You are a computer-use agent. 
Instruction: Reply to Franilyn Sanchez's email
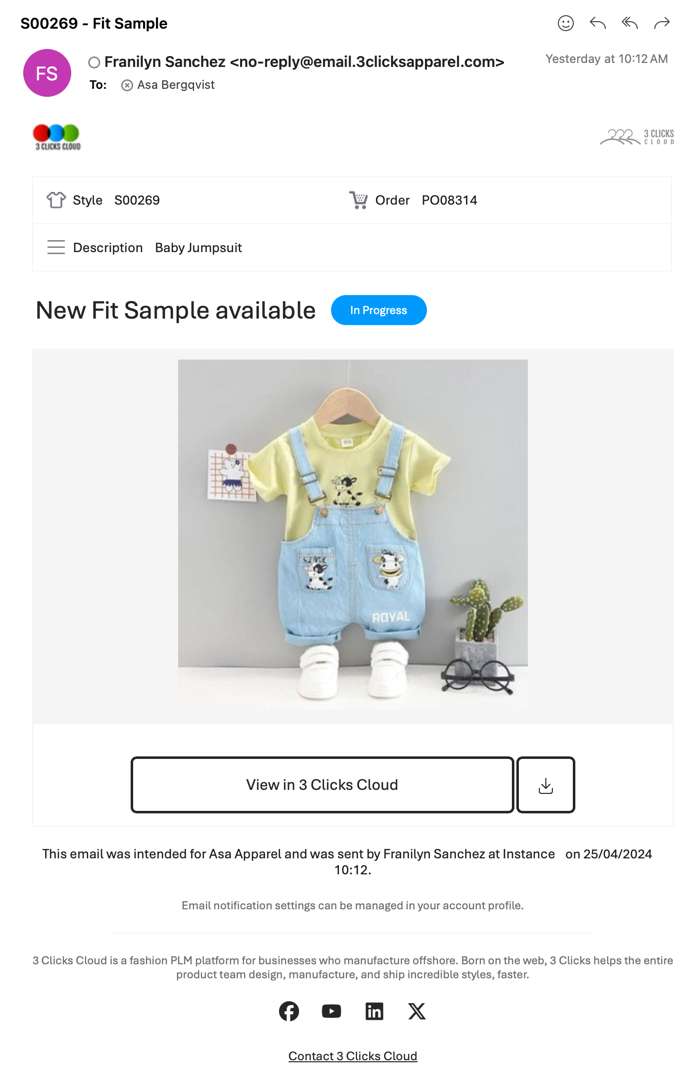point(598,23)
